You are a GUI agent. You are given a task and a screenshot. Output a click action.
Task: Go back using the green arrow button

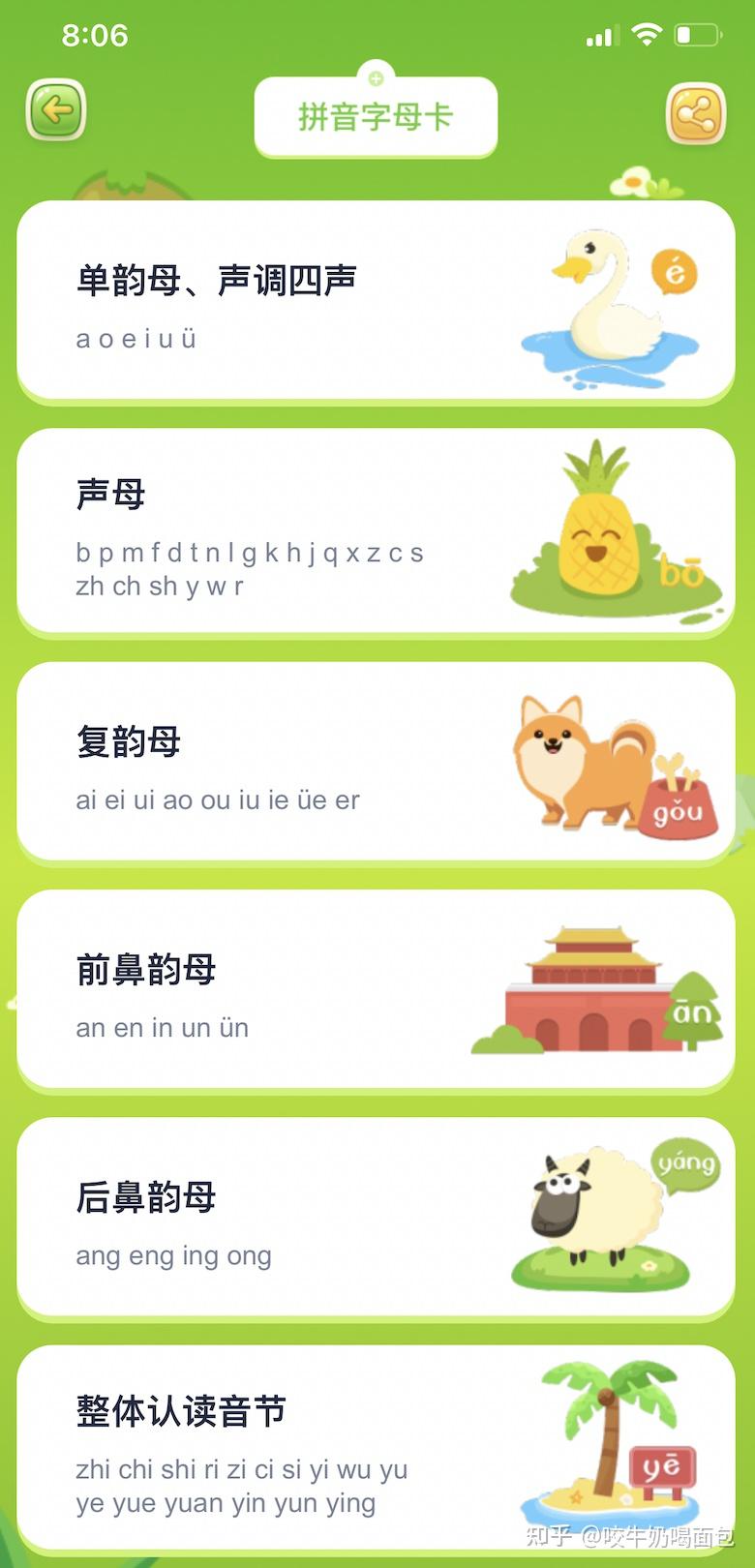[x=56, y=110]
